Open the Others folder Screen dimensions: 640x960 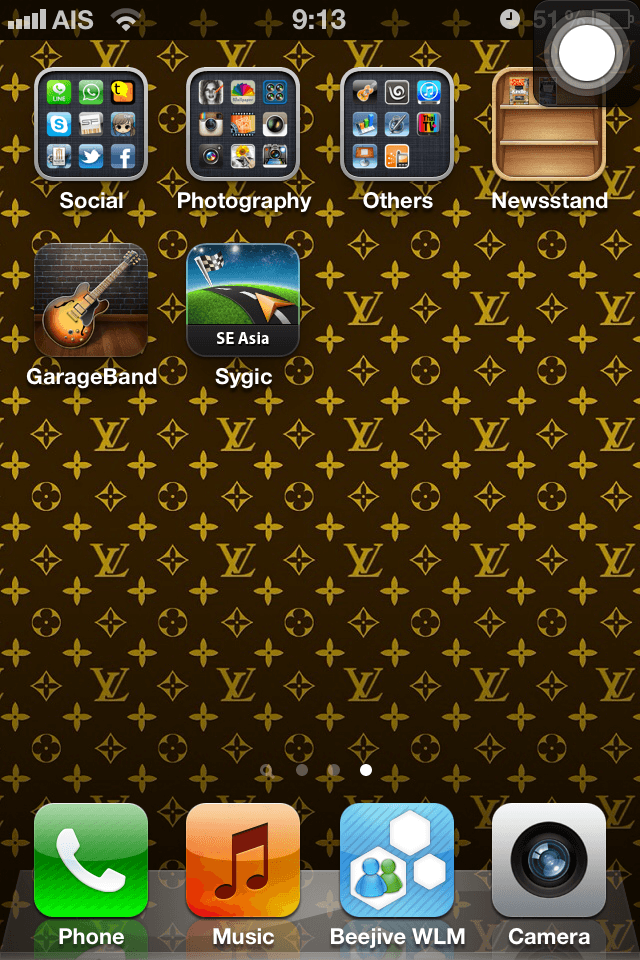397,124
